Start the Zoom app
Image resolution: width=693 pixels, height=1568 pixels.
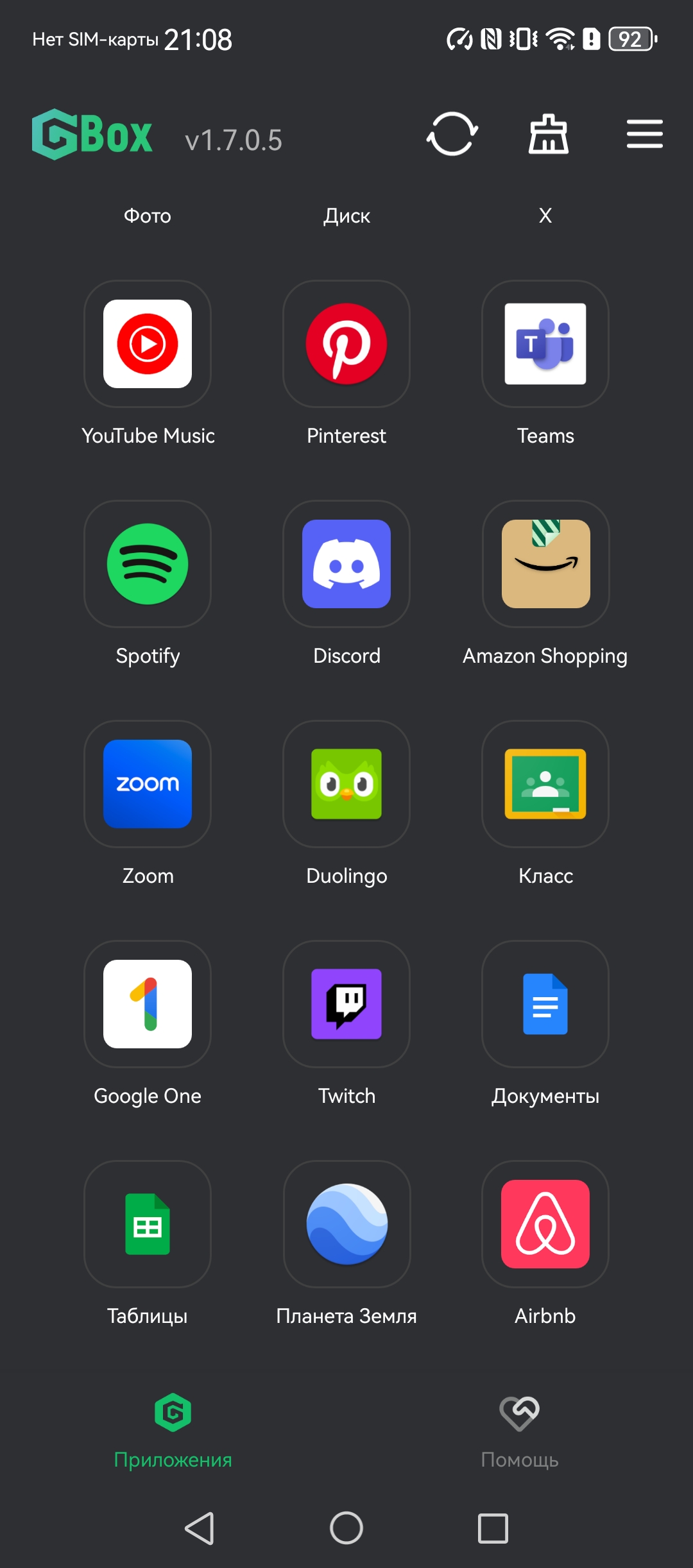click(148, 784)
